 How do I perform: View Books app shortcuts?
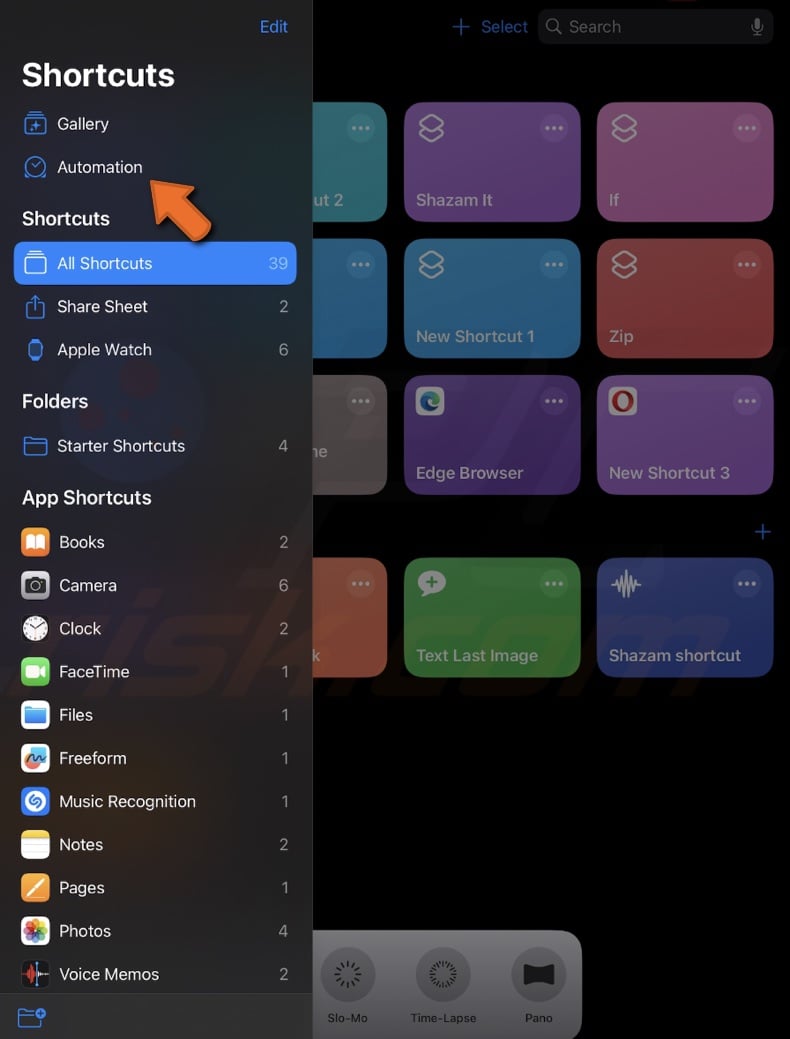81,542
